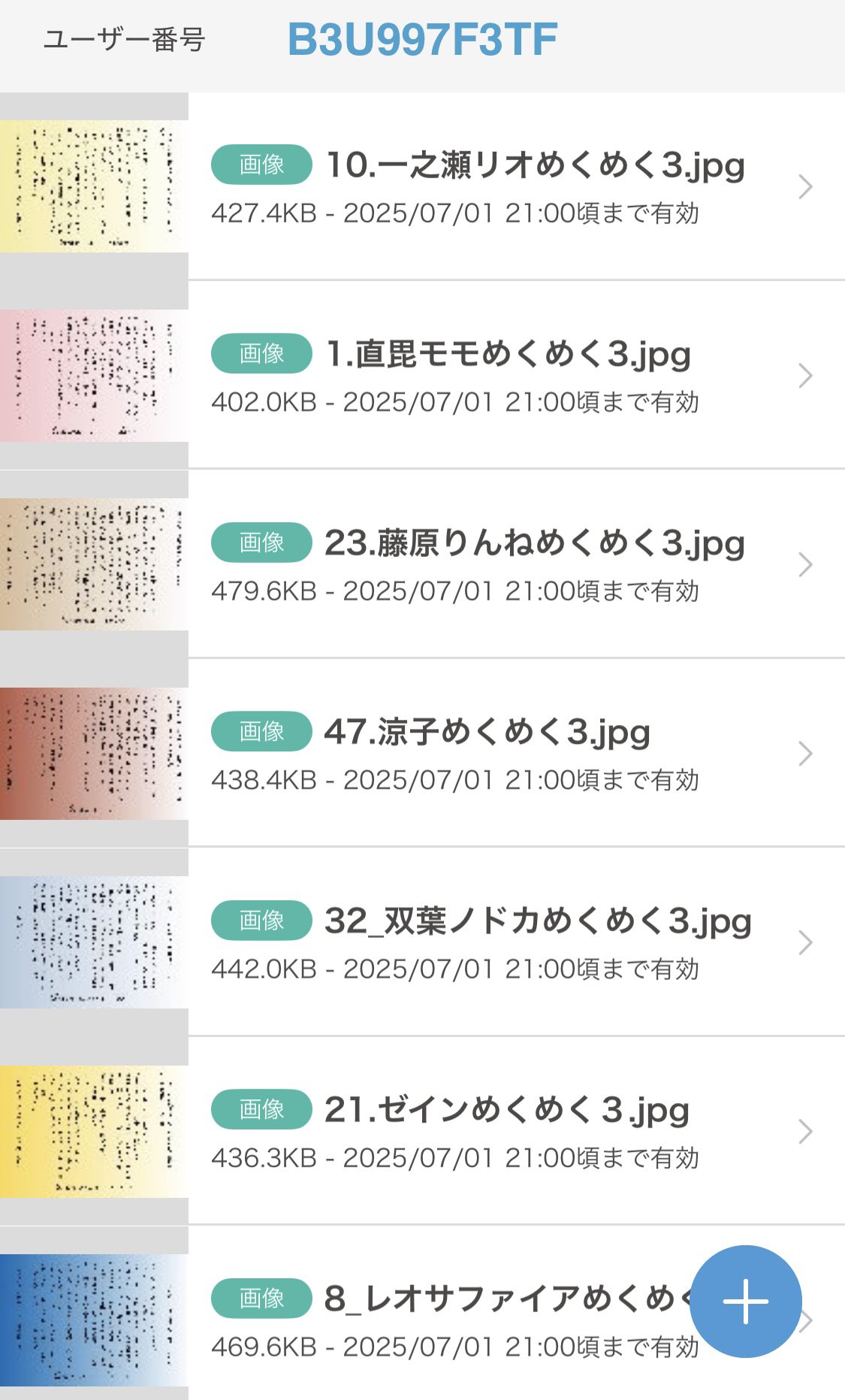The image size is (845, 1400).
Task: Open 1.直毘モモめくめく3.jpg file row
Action: coord(422,375)
